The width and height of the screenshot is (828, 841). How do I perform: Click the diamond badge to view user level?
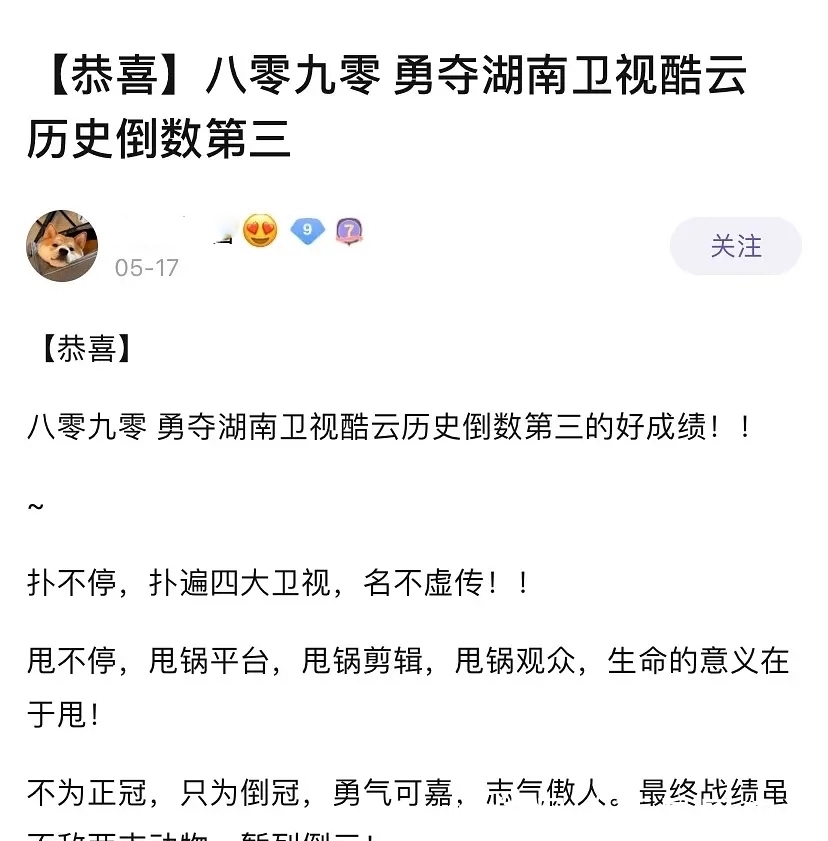308,232
